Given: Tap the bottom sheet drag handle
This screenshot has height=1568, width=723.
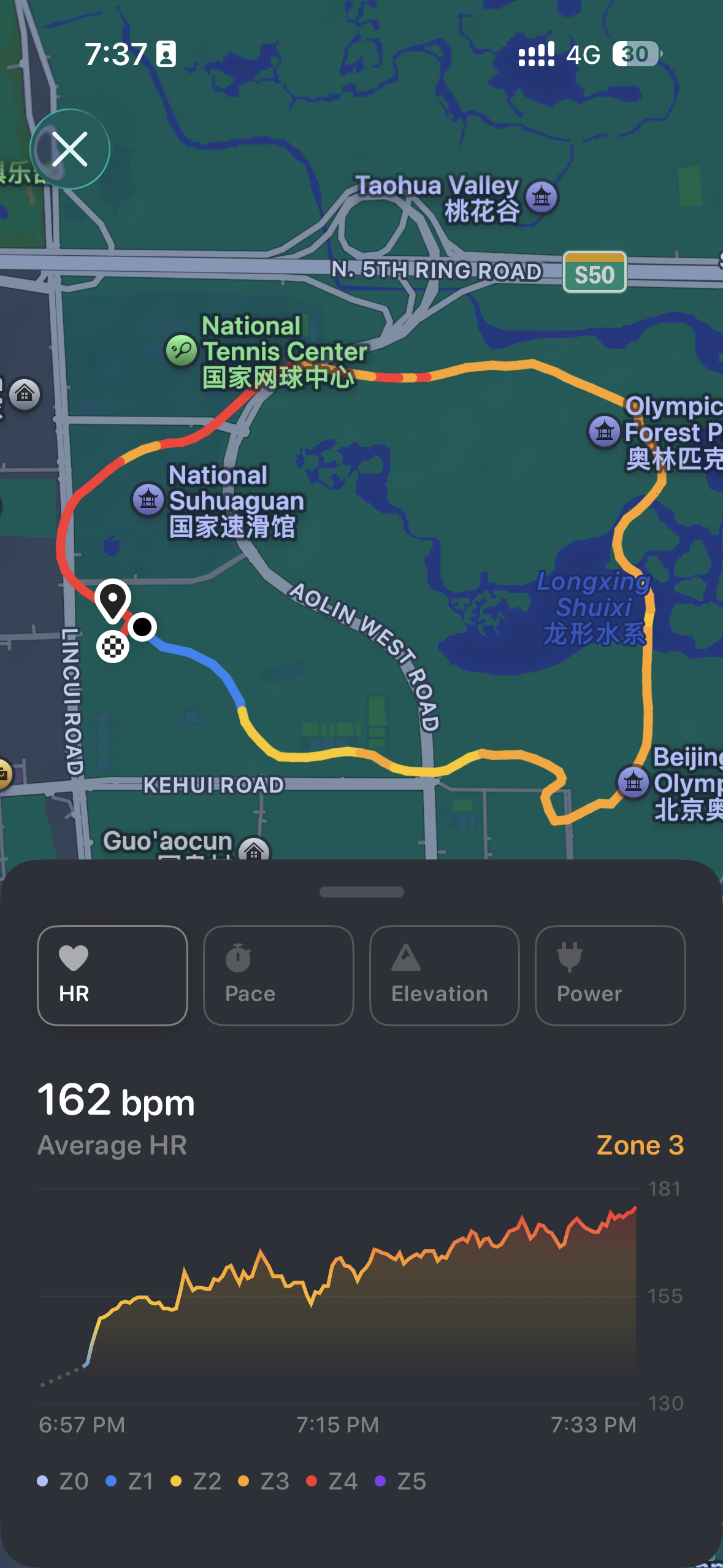Looking at the screenshot, I should click(361, 892).
